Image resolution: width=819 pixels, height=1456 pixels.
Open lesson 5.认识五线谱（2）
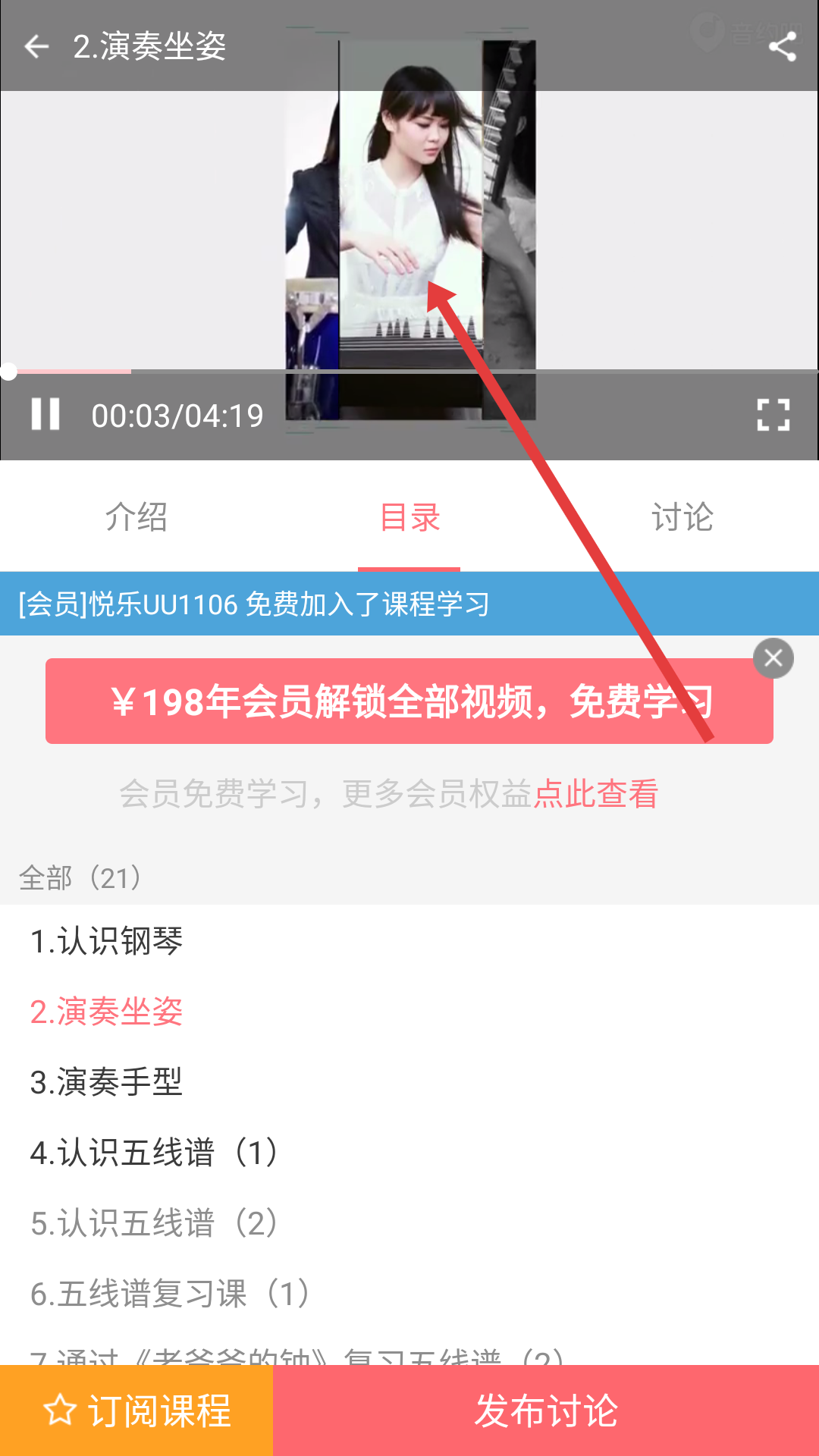point(155,1223)
